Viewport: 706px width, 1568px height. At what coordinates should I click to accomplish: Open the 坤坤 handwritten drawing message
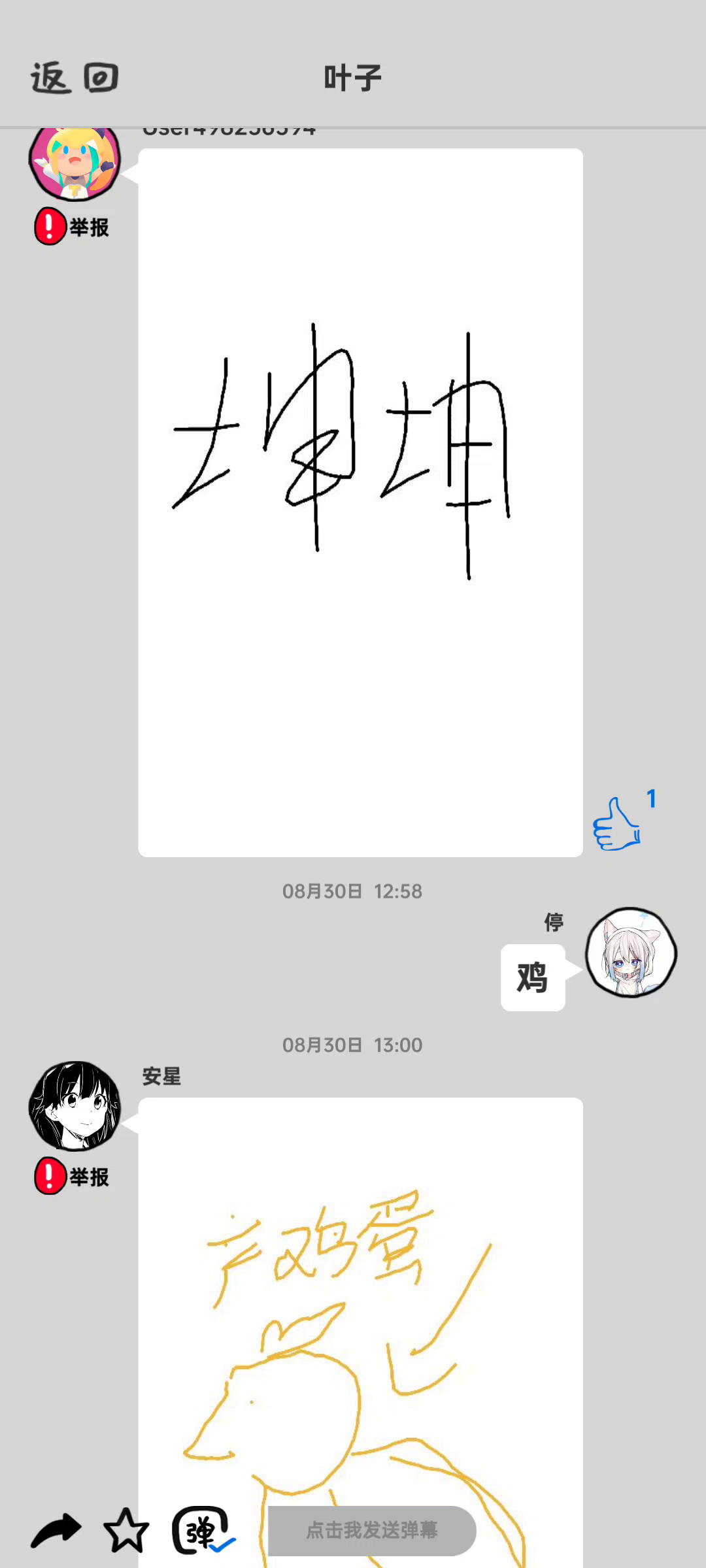coord(360,502)
